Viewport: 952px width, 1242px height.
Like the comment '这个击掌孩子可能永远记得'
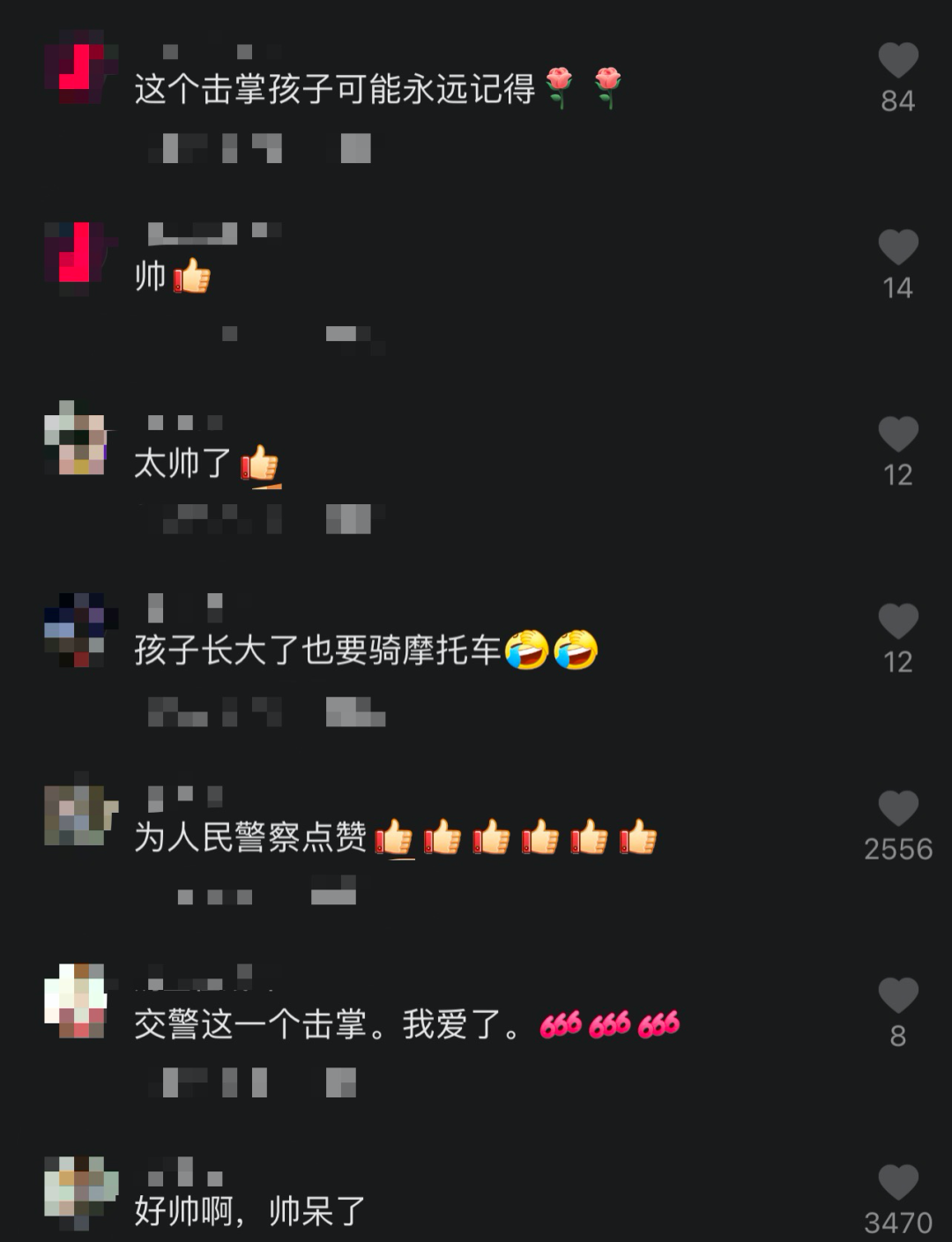[897, 61]
